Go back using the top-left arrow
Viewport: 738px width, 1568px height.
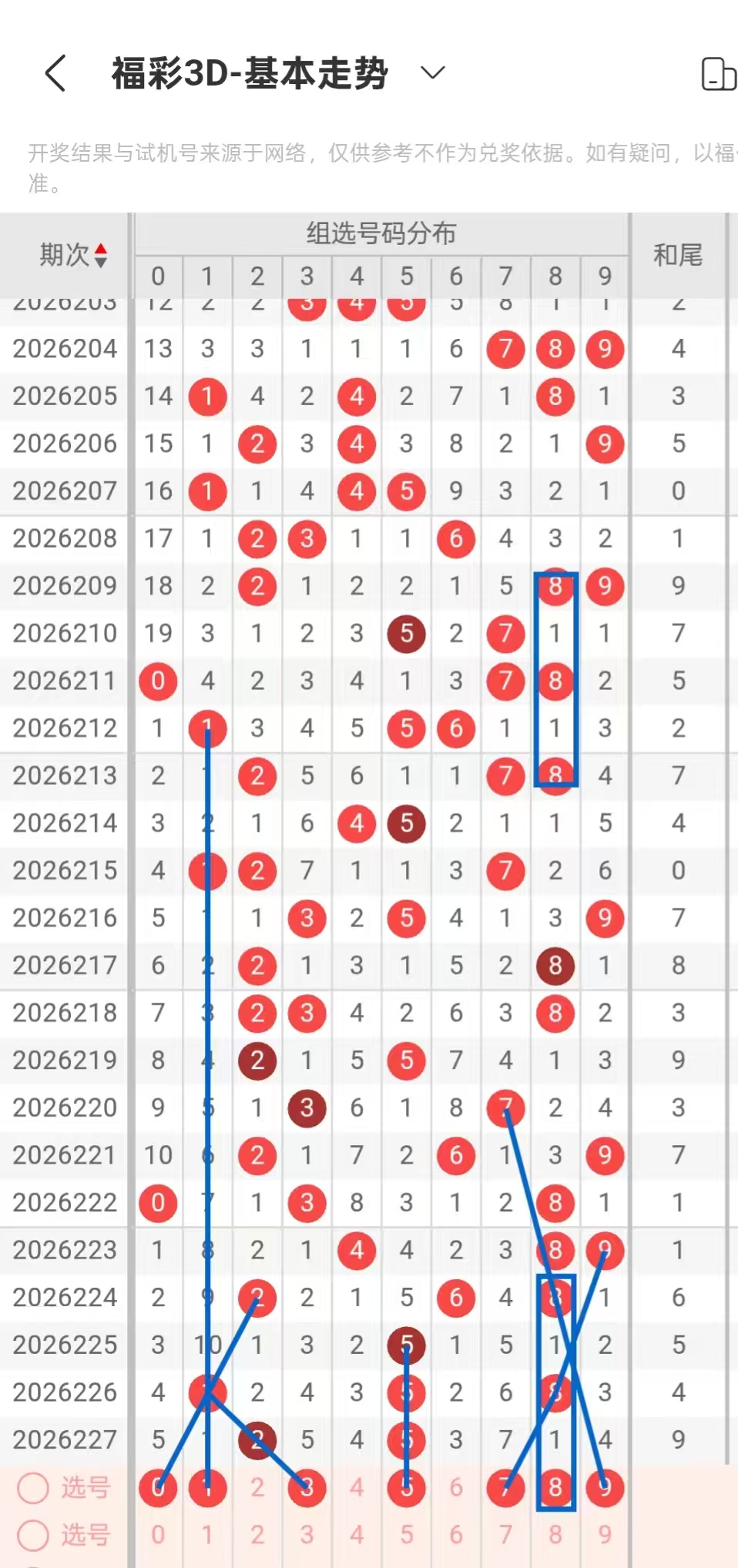[x=55, y=73]
